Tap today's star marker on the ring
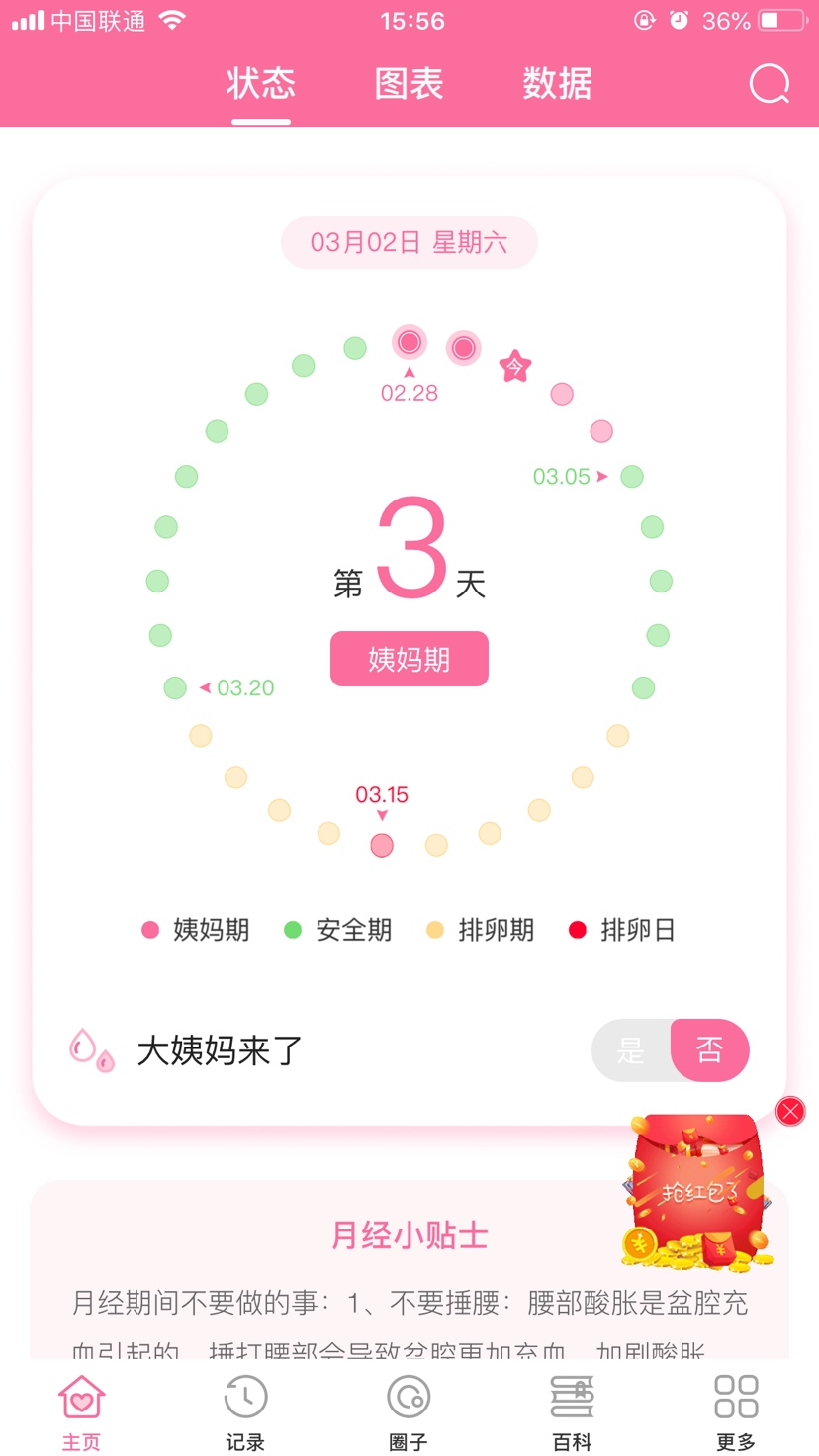This screenshot has height=1456, width=819. (x=514, y=367)
